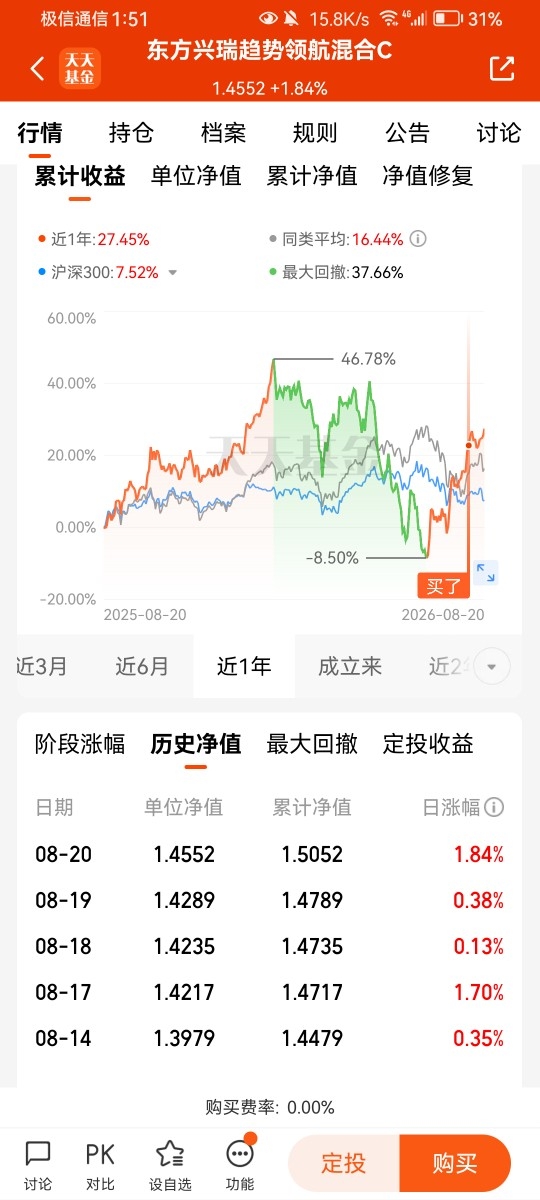
Task: Open PK comparison tool
Action: (100, 1166)
